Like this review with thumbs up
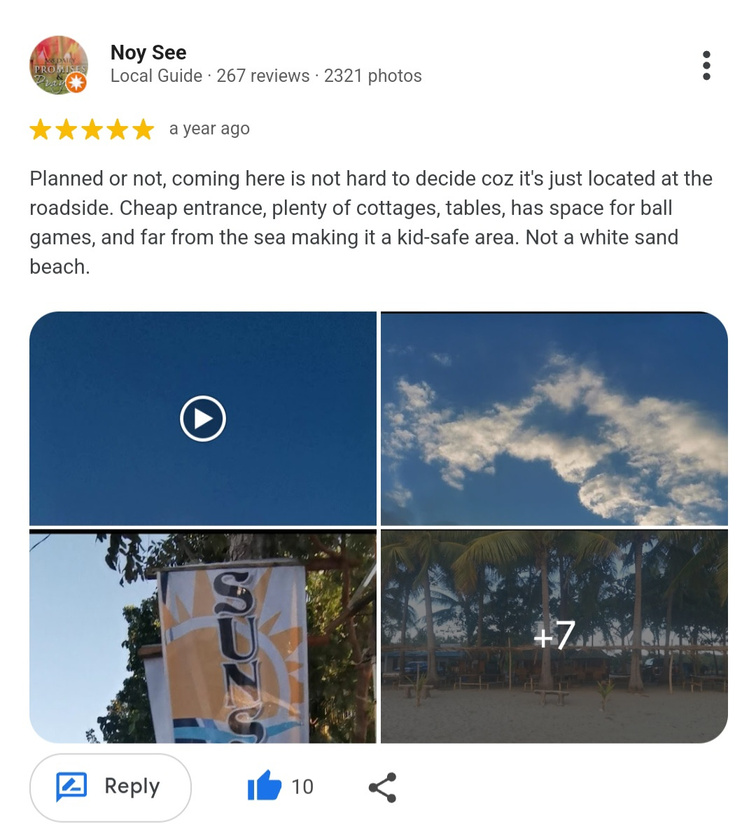This screenshot has height=834, width=756. [265, 787]
